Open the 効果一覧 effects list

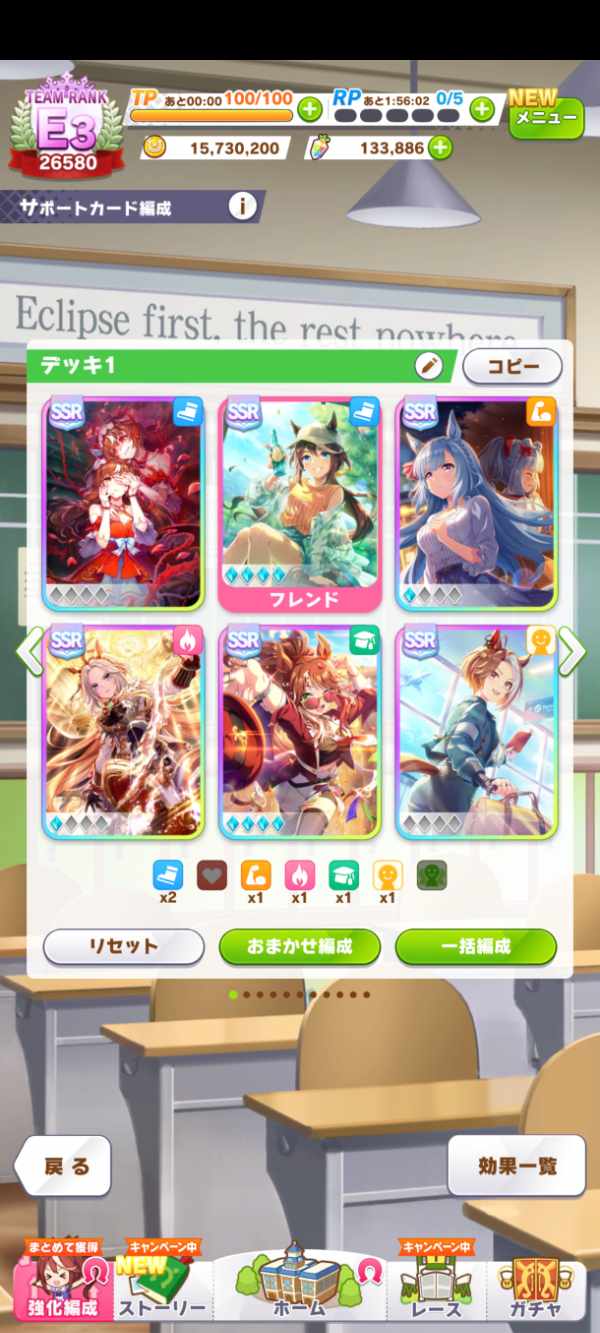(517, 1165)
